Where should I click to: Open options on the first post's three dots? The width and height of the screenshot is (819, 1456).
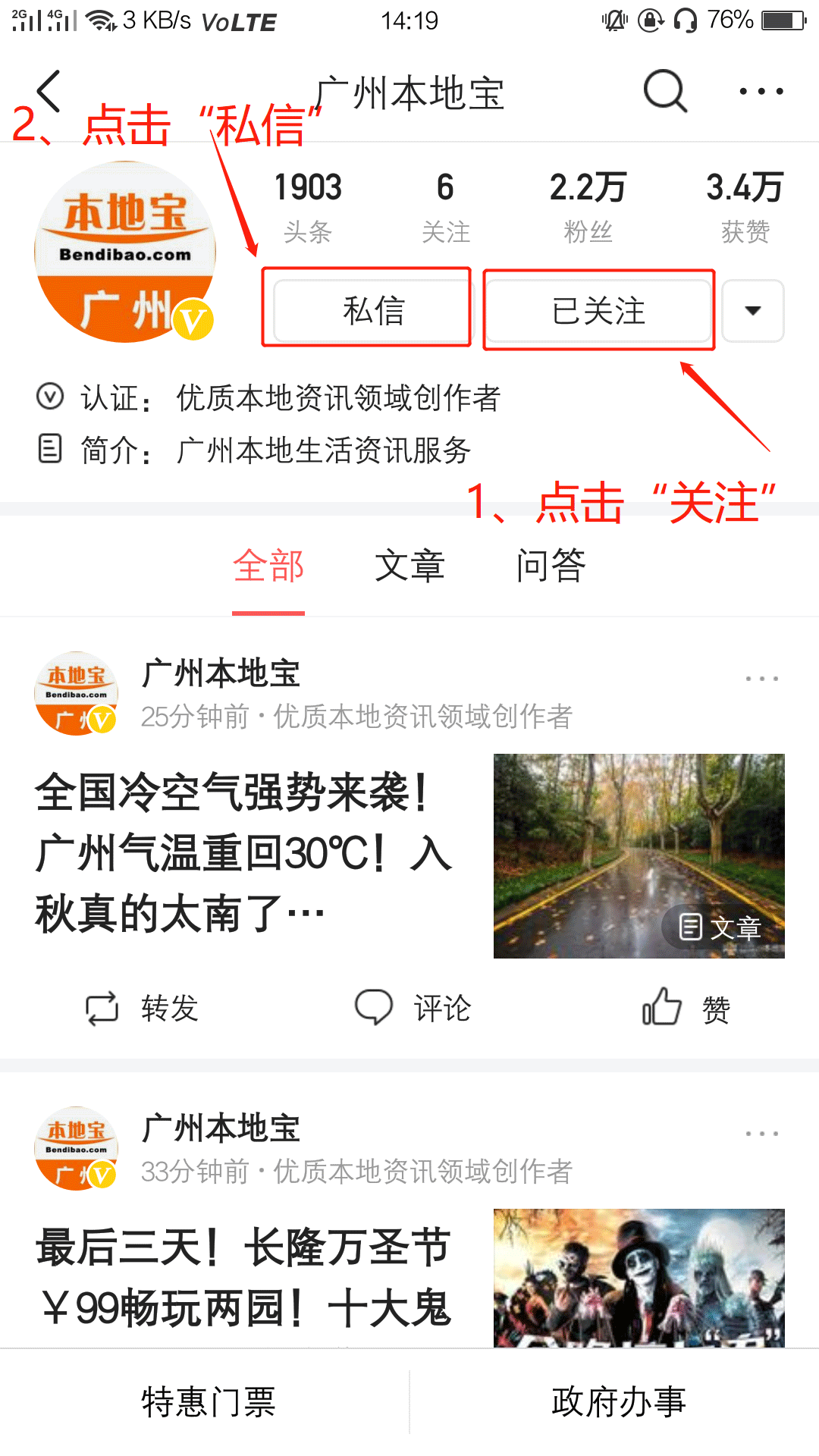point(761,677)
